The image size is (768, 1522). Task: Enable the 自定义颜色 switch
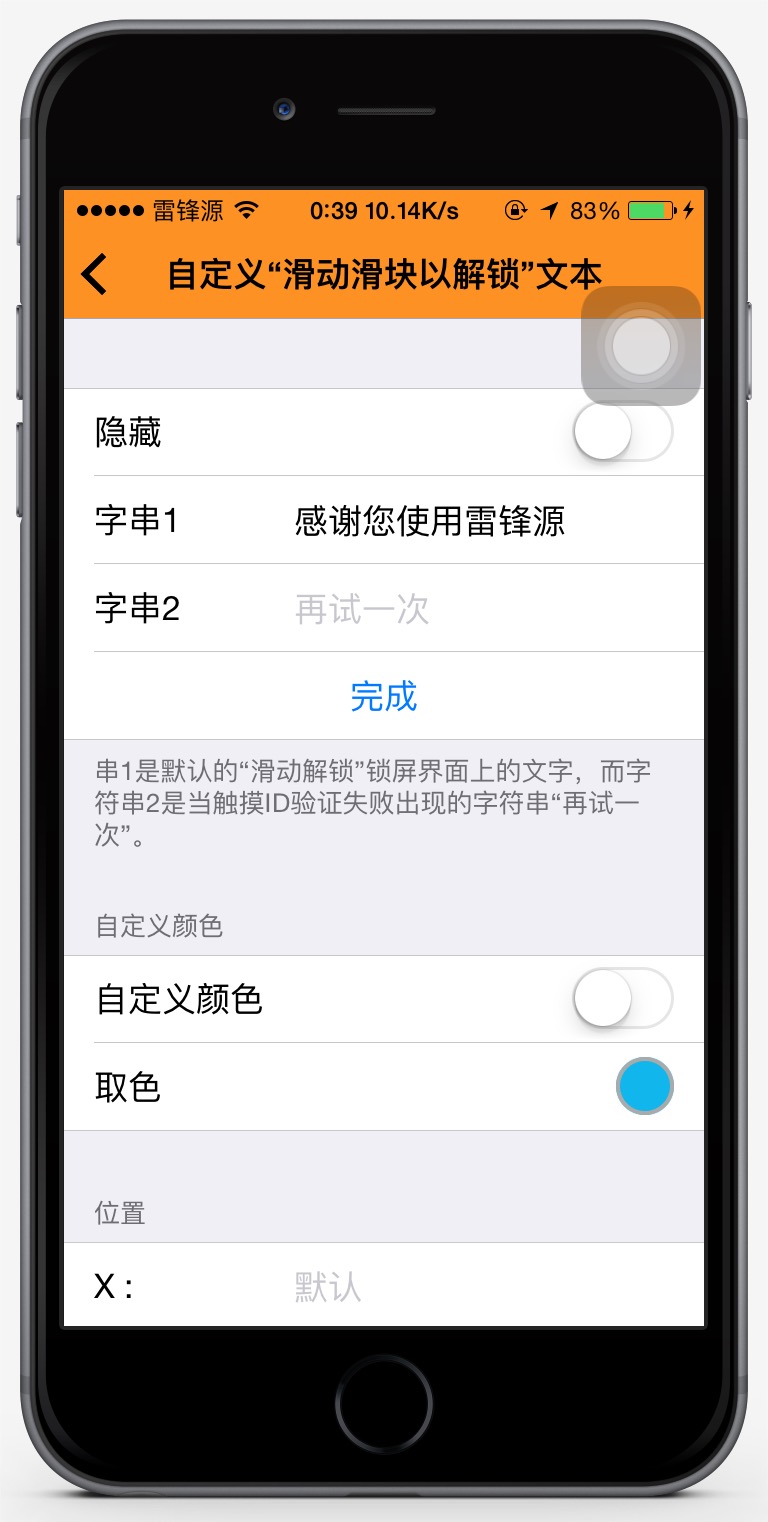point(622,998)
